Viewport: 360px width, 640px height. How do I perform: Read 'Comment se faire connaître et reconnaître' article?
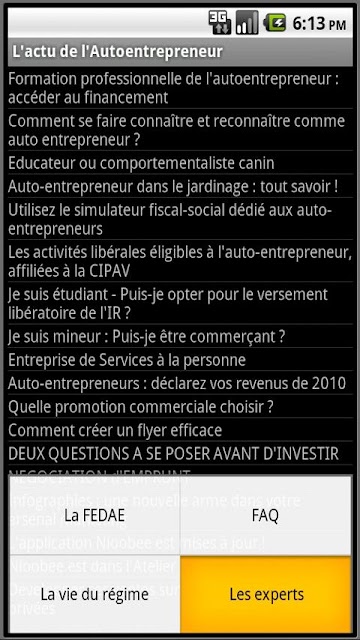coord(180,130)
